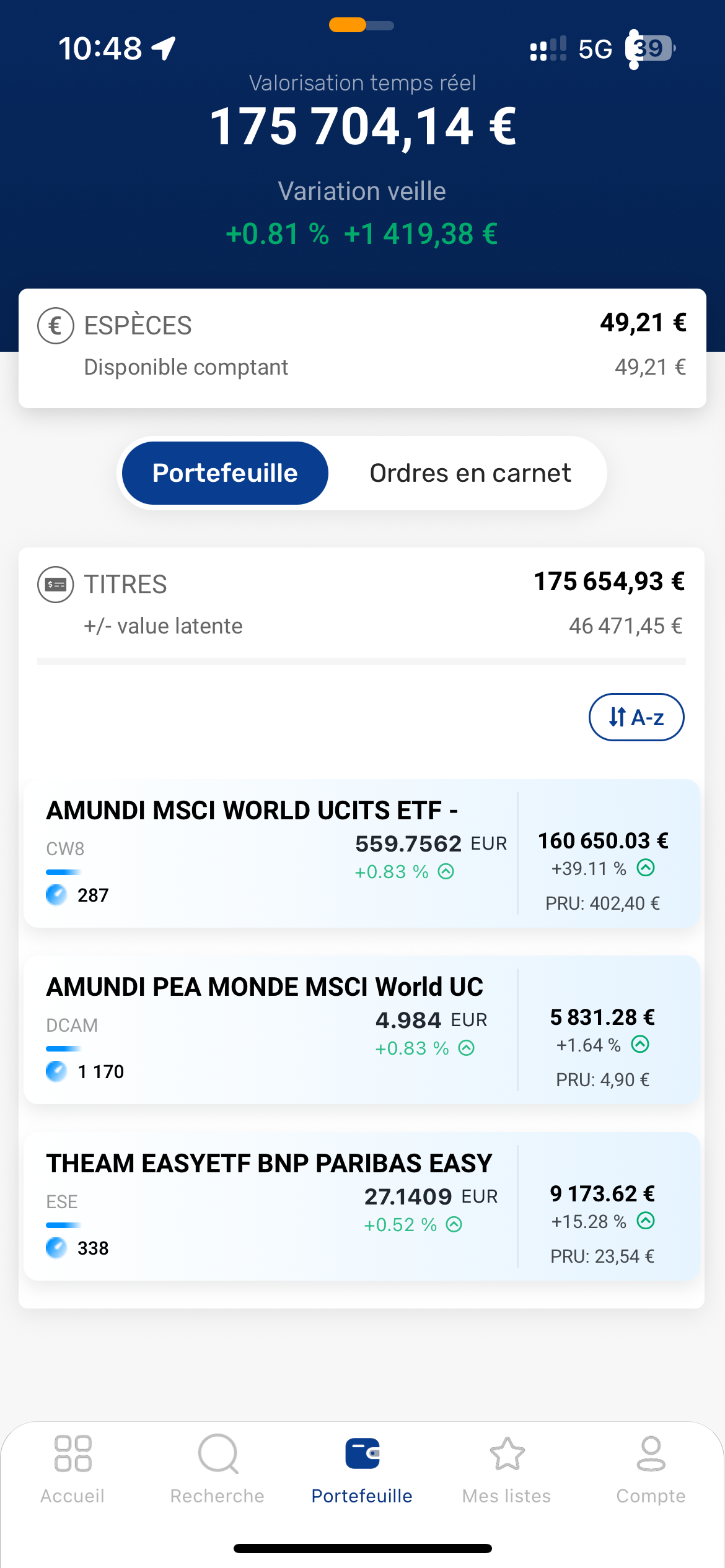Change sorting with the A-z button
Image resolution: width=725 pixels, height=1568 pixels.
[x=636, y=717]
